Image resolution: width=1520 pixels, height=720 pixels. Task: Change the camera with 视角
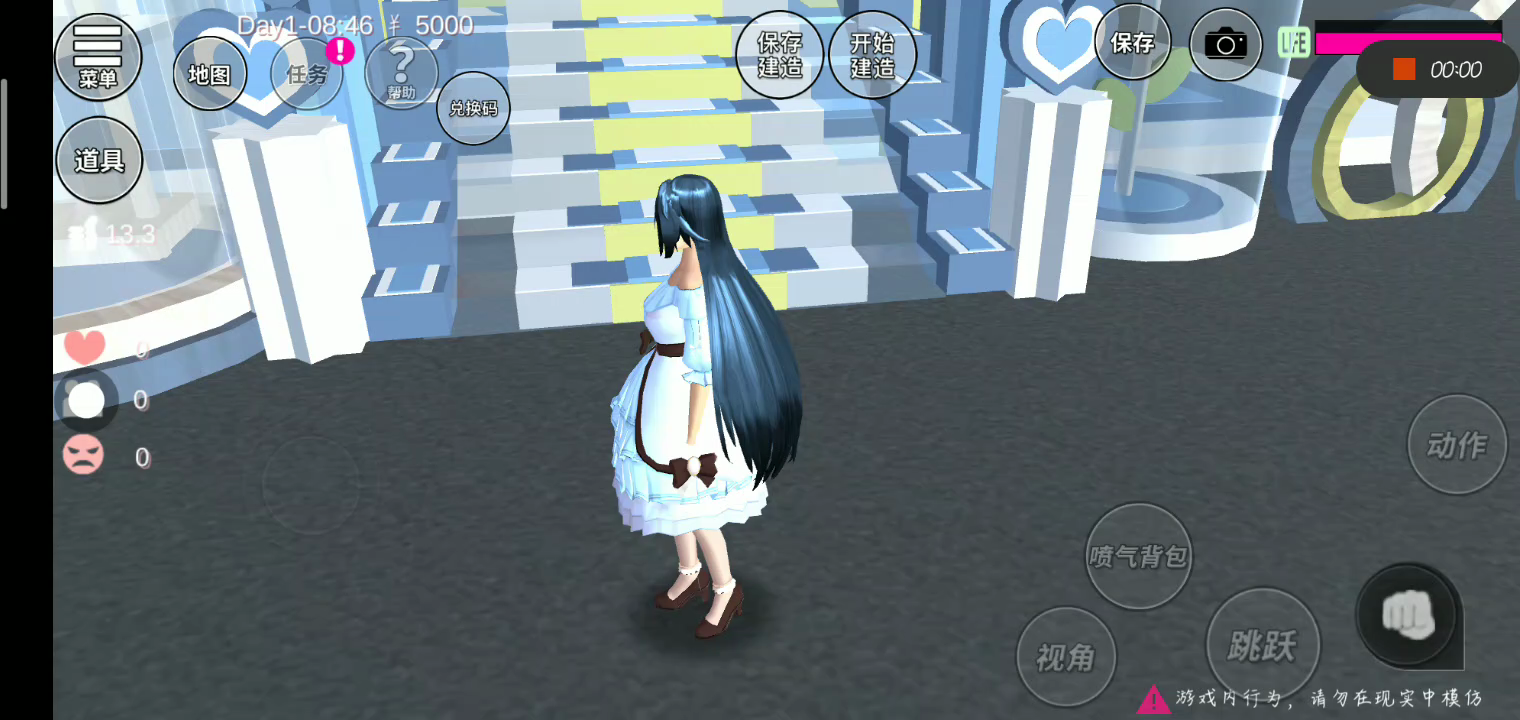tap(1065, 657)
